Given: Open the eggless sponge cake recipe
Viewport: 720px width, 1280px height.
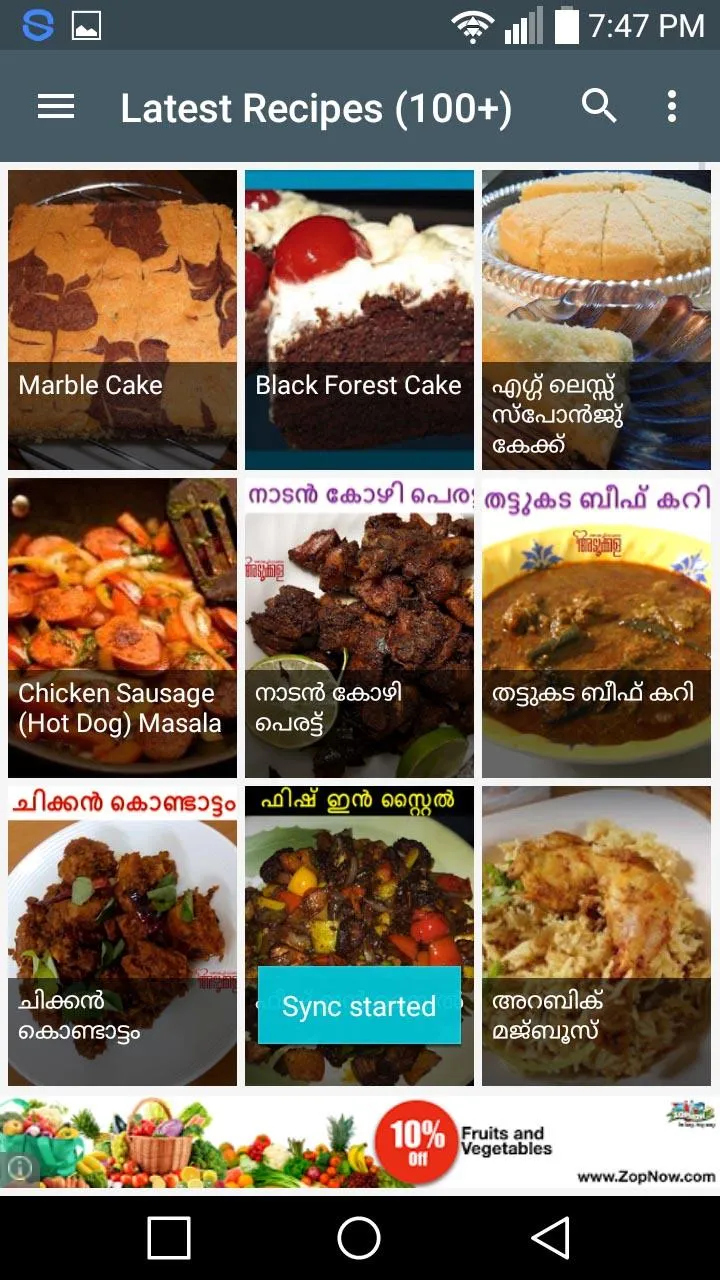Looking at the screenshot, I should click(x=596, y=319).
